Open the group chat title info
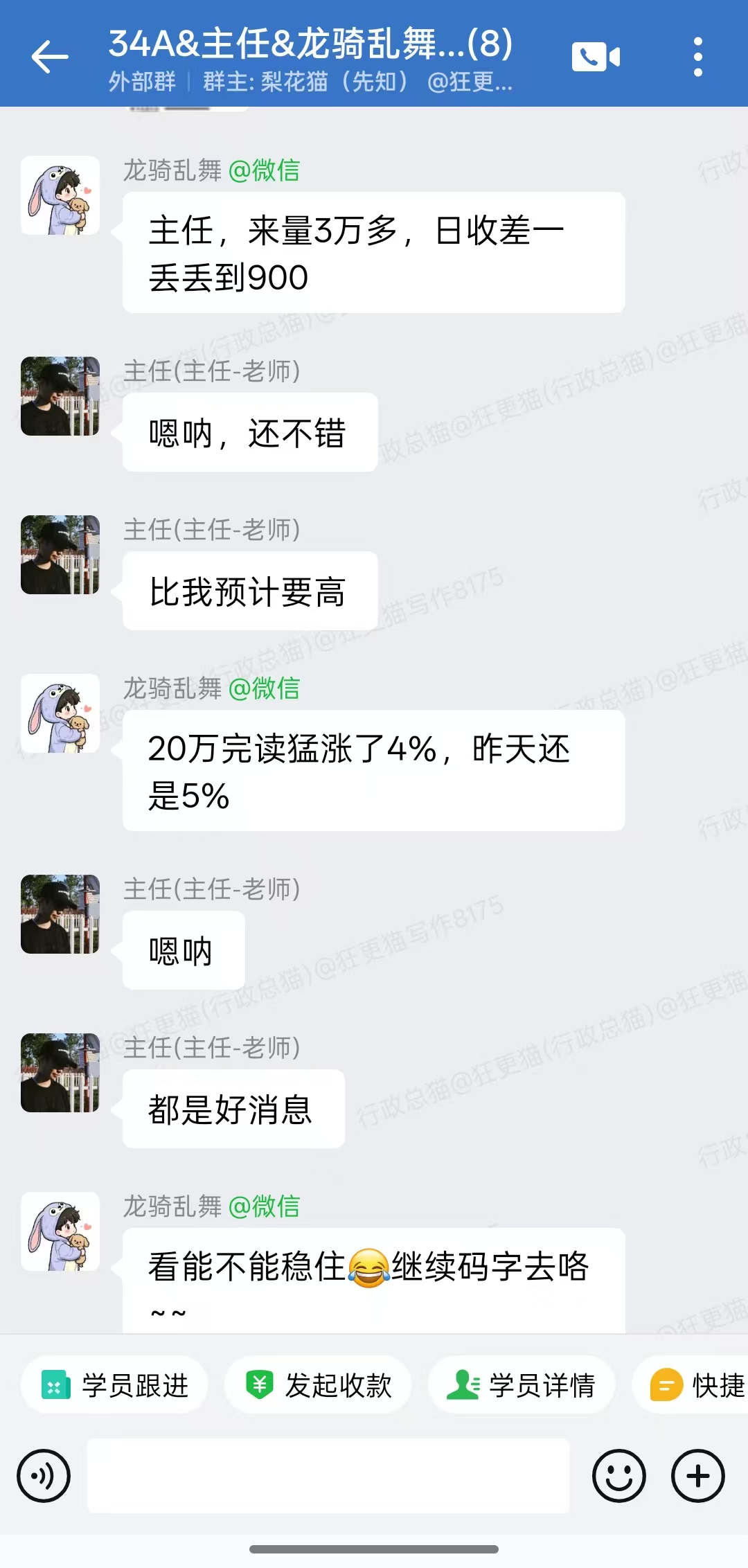This screenshot has width=748, height=1568. click(x=310, y=44)
